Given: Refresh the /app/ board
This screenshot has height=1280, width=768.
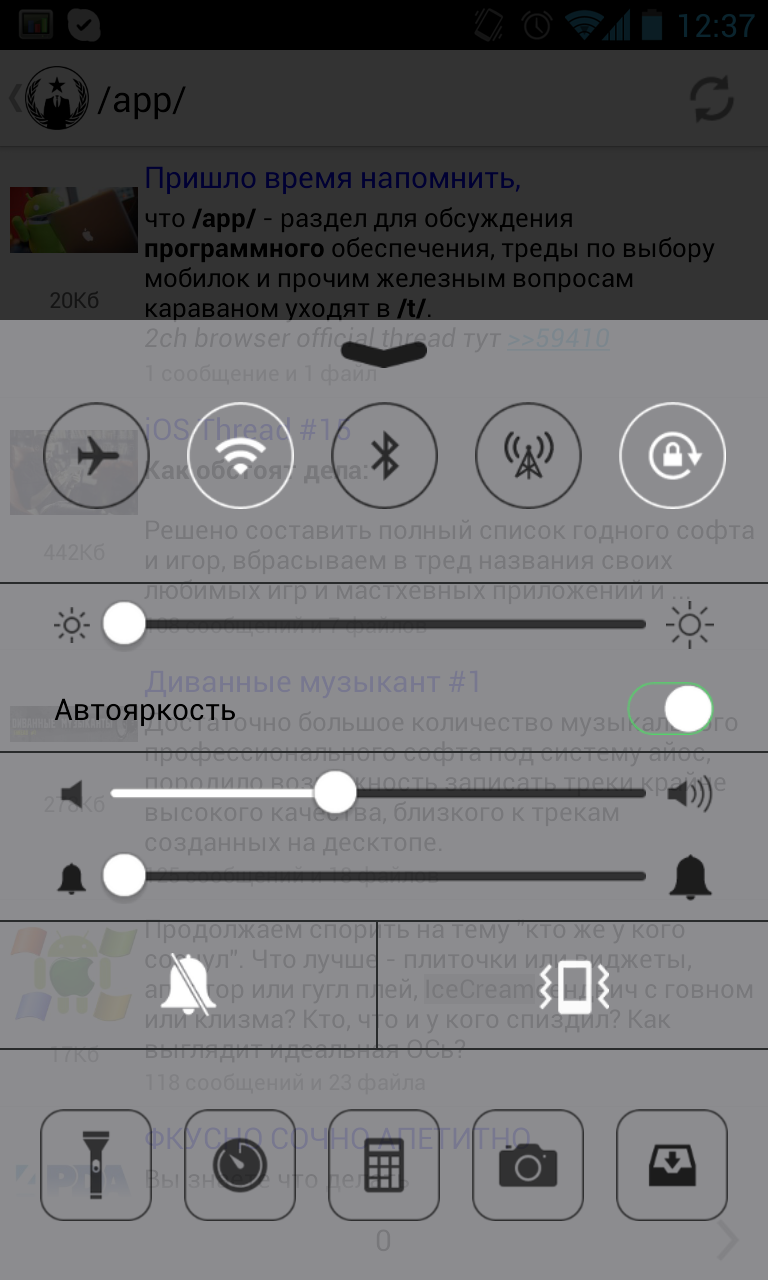Looking at the screenshot, I should click(712, 99).
